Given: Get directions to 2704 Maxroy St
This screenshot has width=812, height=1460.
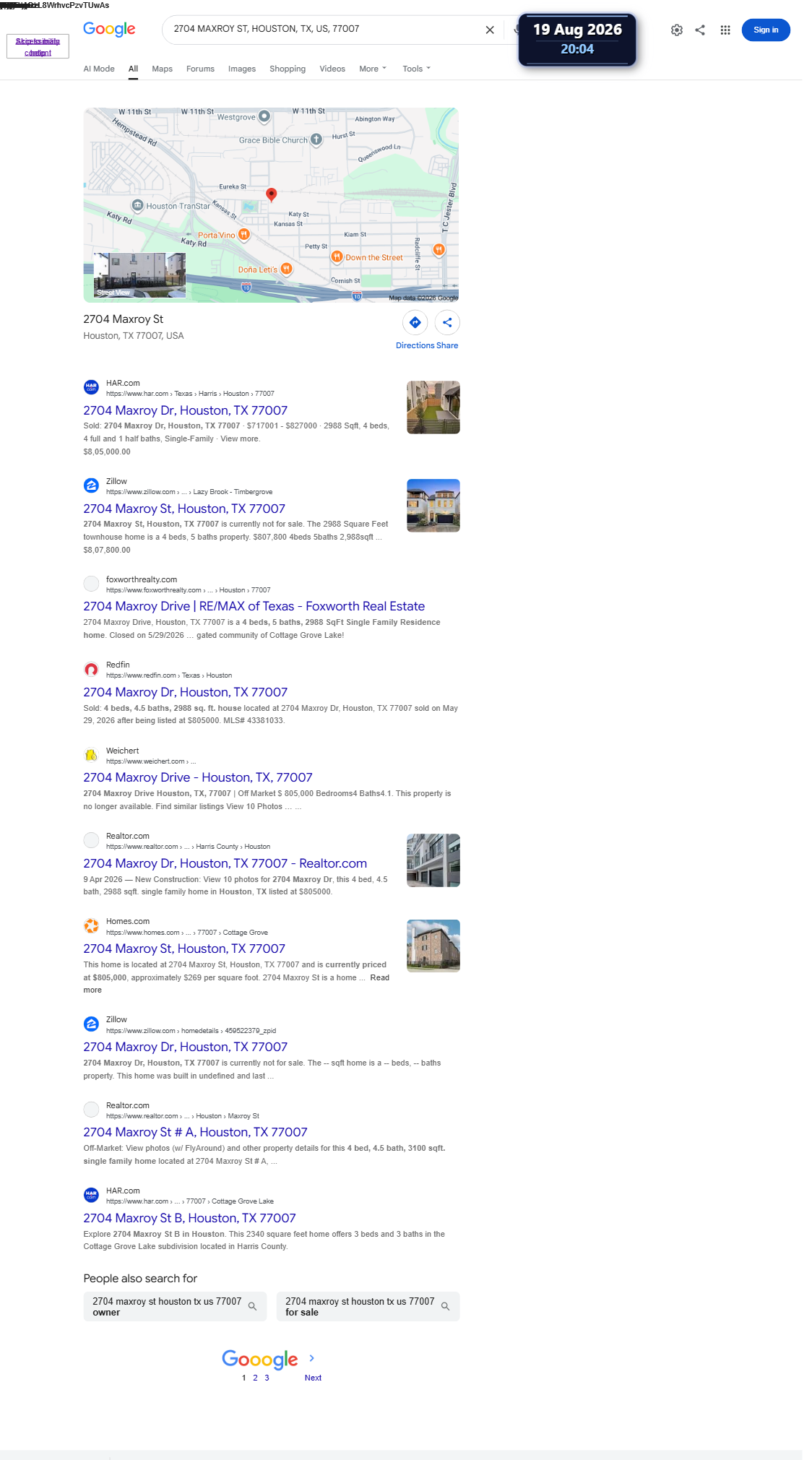Looking at the screenshot, I should 415,322.
